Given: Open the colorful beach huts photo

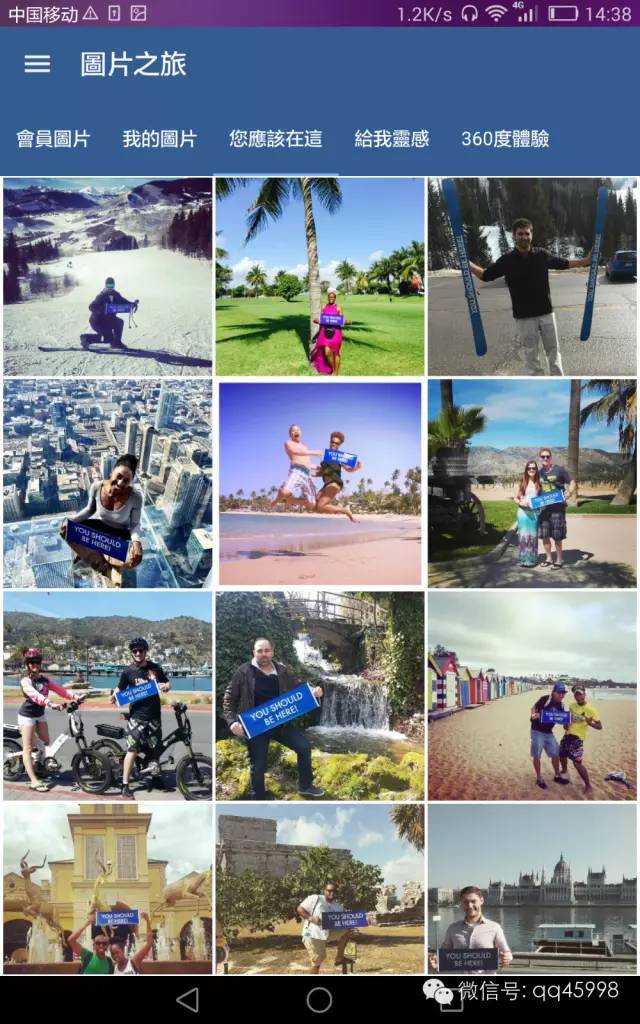Looking at the screenshot, I should click(x=532, y=695).
